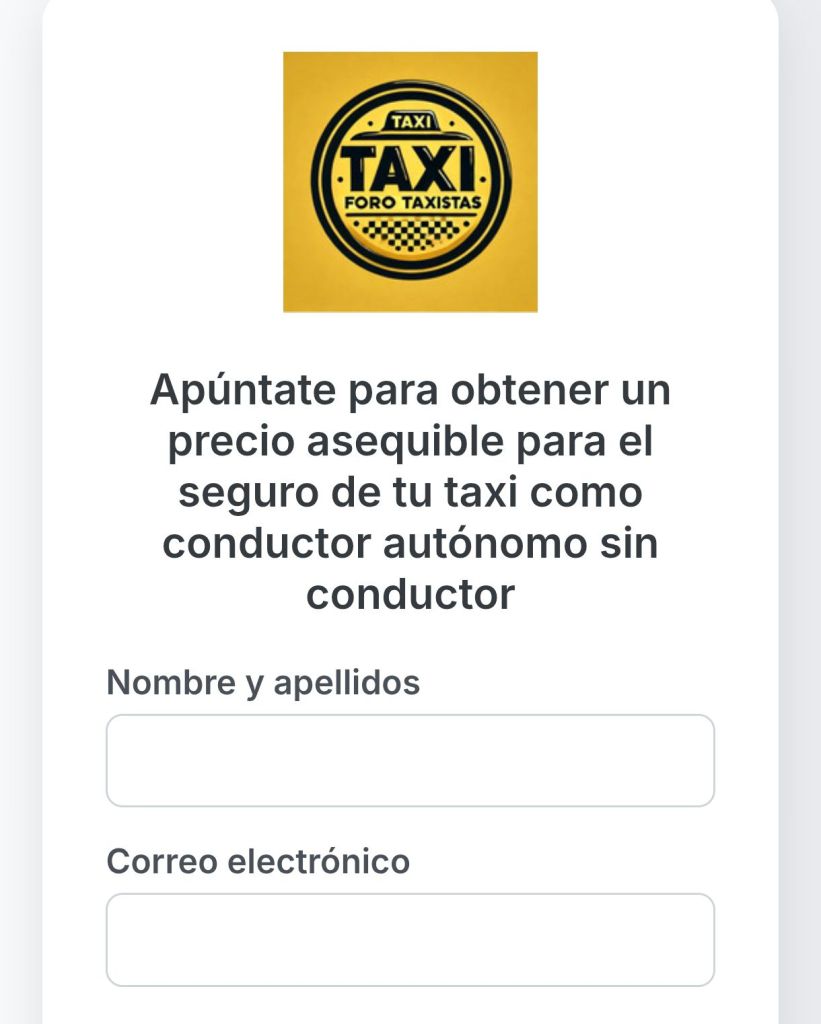821x1024 pixels.
Task: Tap the Nombre y apellidos field
Action: tap(410, 760)
